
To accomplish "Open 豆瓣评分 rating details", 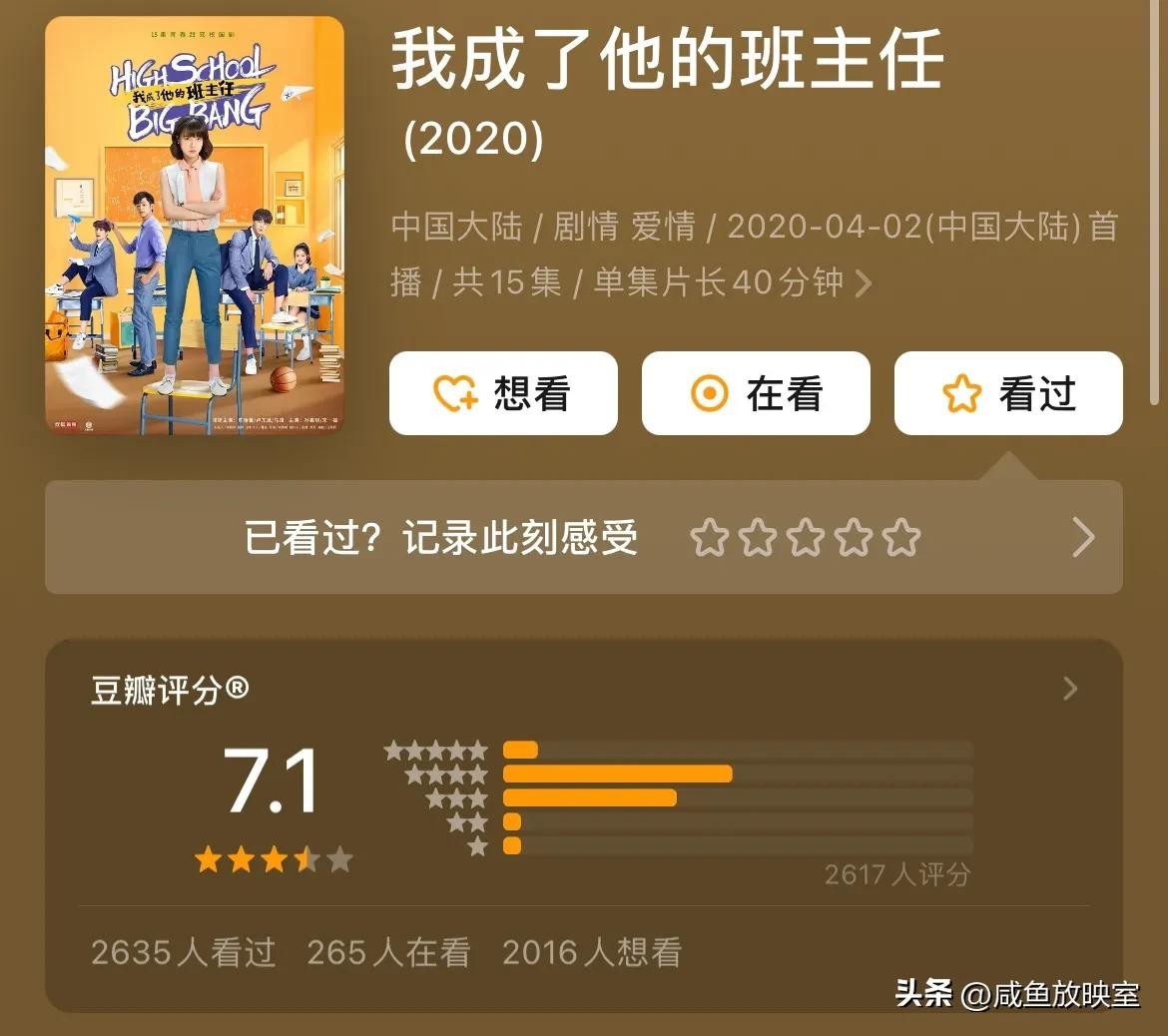I will pos(1070,689).
